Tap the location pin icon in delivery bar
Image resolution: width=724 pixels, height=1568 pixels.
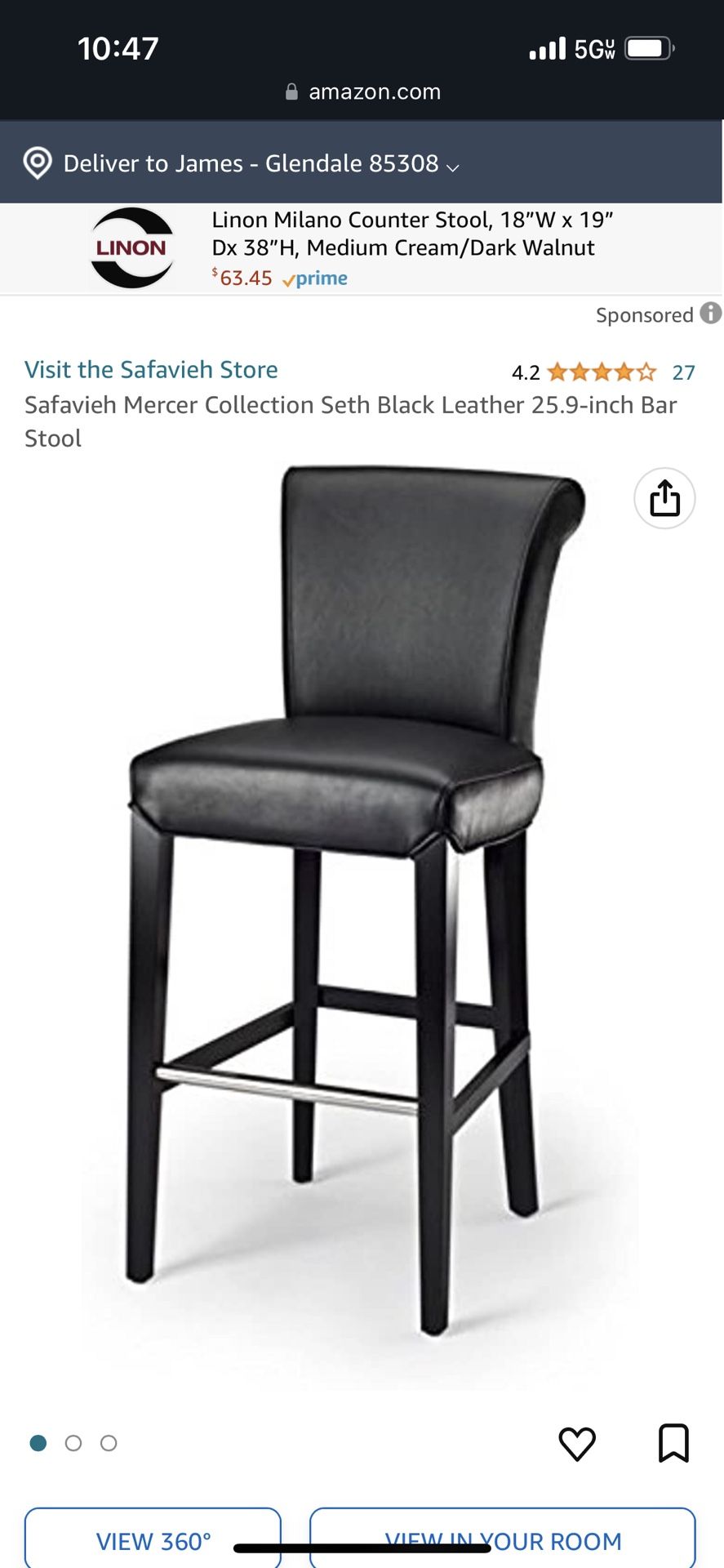point(37,163)
